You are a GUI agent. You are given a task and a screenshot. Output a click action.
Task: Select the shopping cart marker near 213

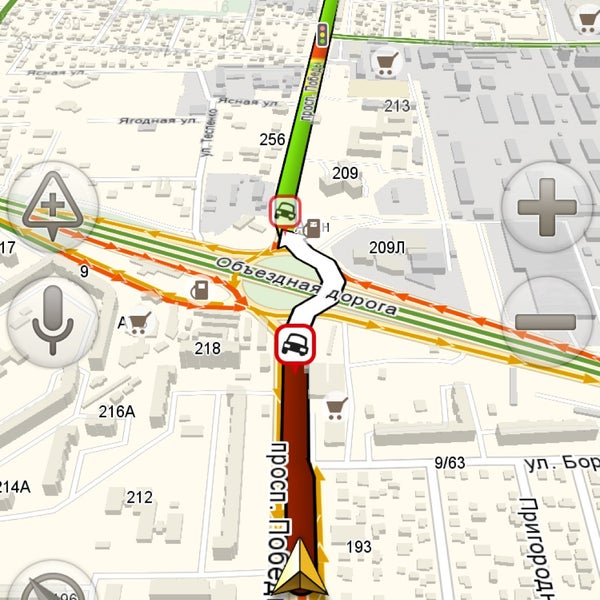point(384,63)
